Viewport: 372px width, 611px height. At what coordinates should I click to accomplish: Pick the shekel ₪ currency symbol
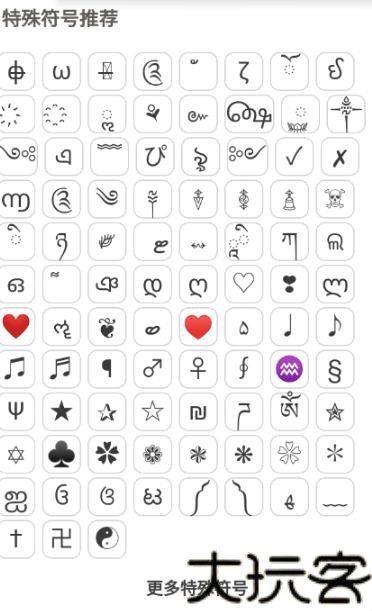coord(198,411)
